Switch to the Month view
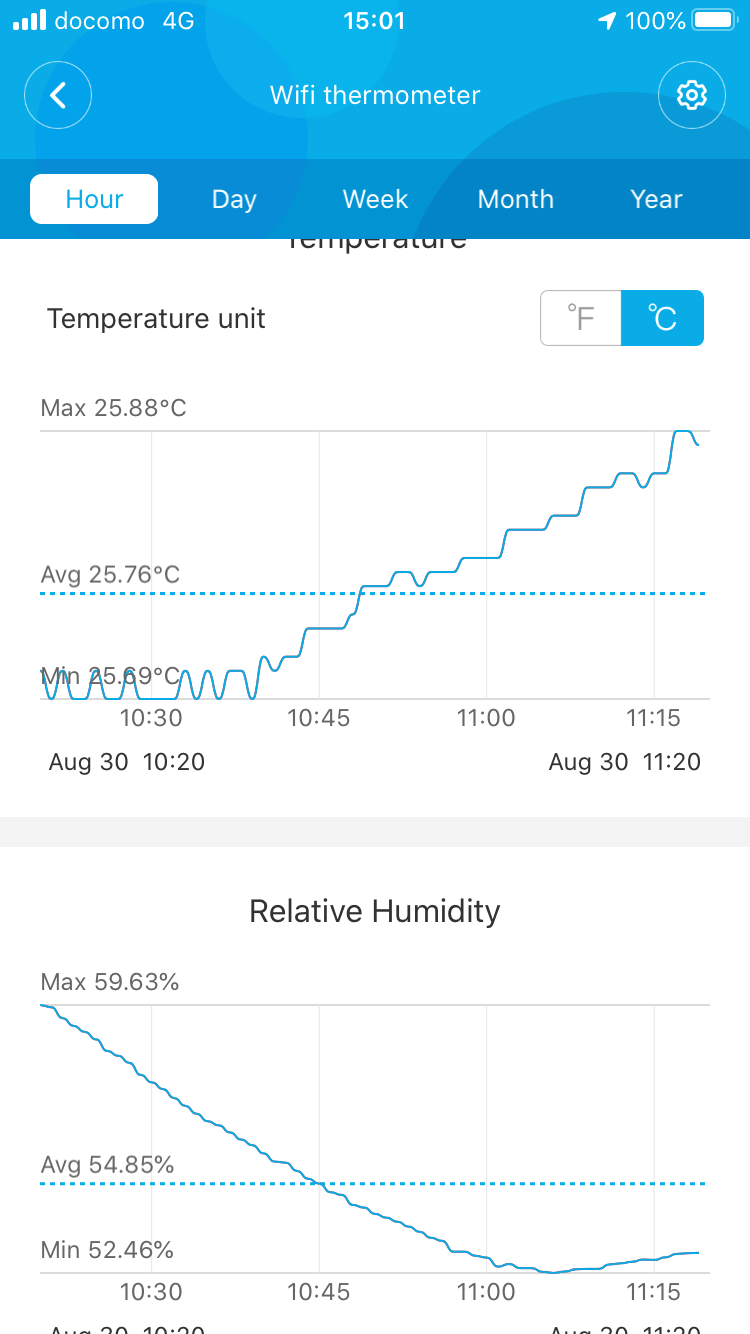 tap(516, 199)
